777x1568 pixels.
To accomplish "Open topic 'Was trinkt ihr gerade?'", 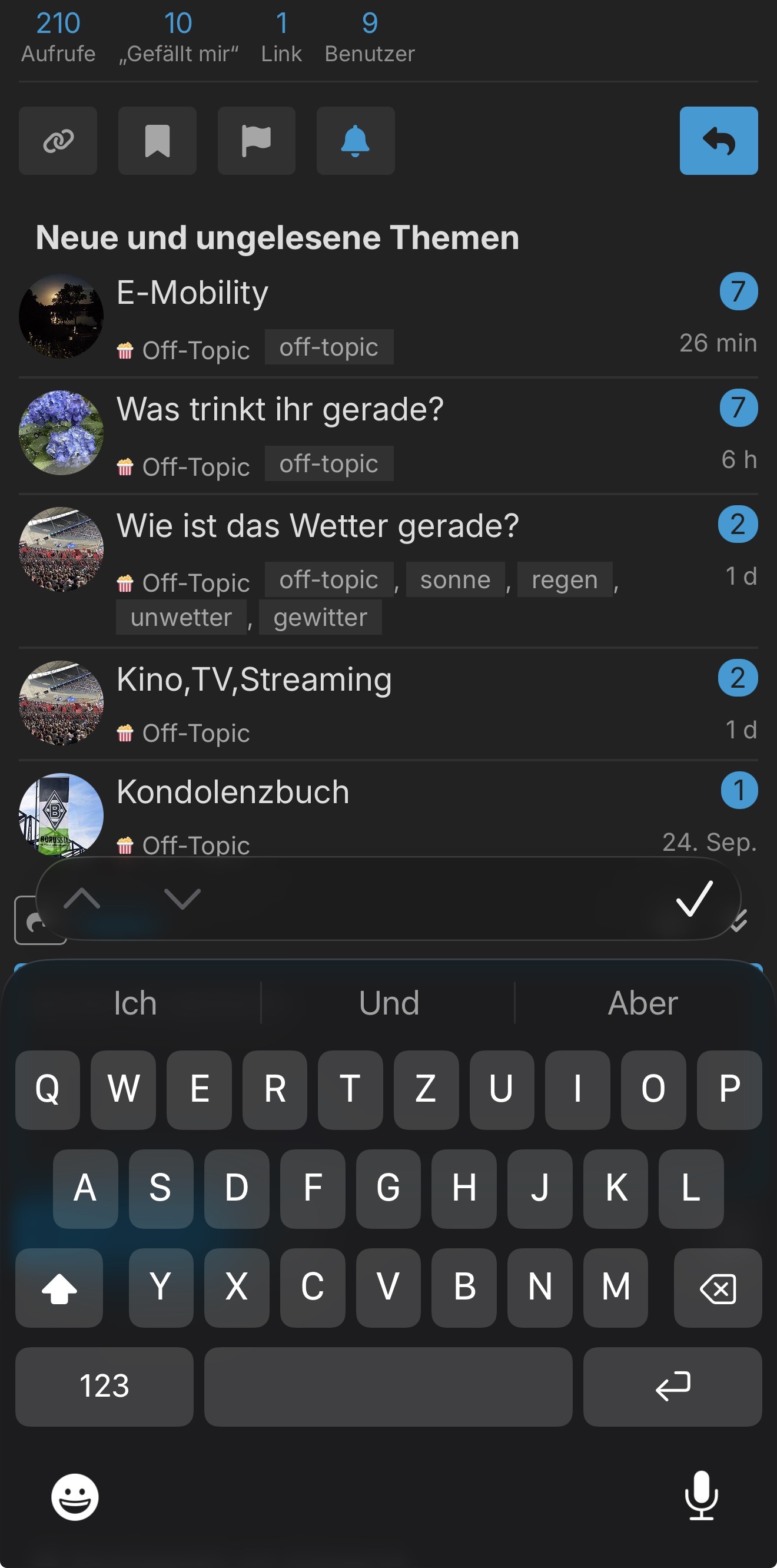I will point(280,409).
